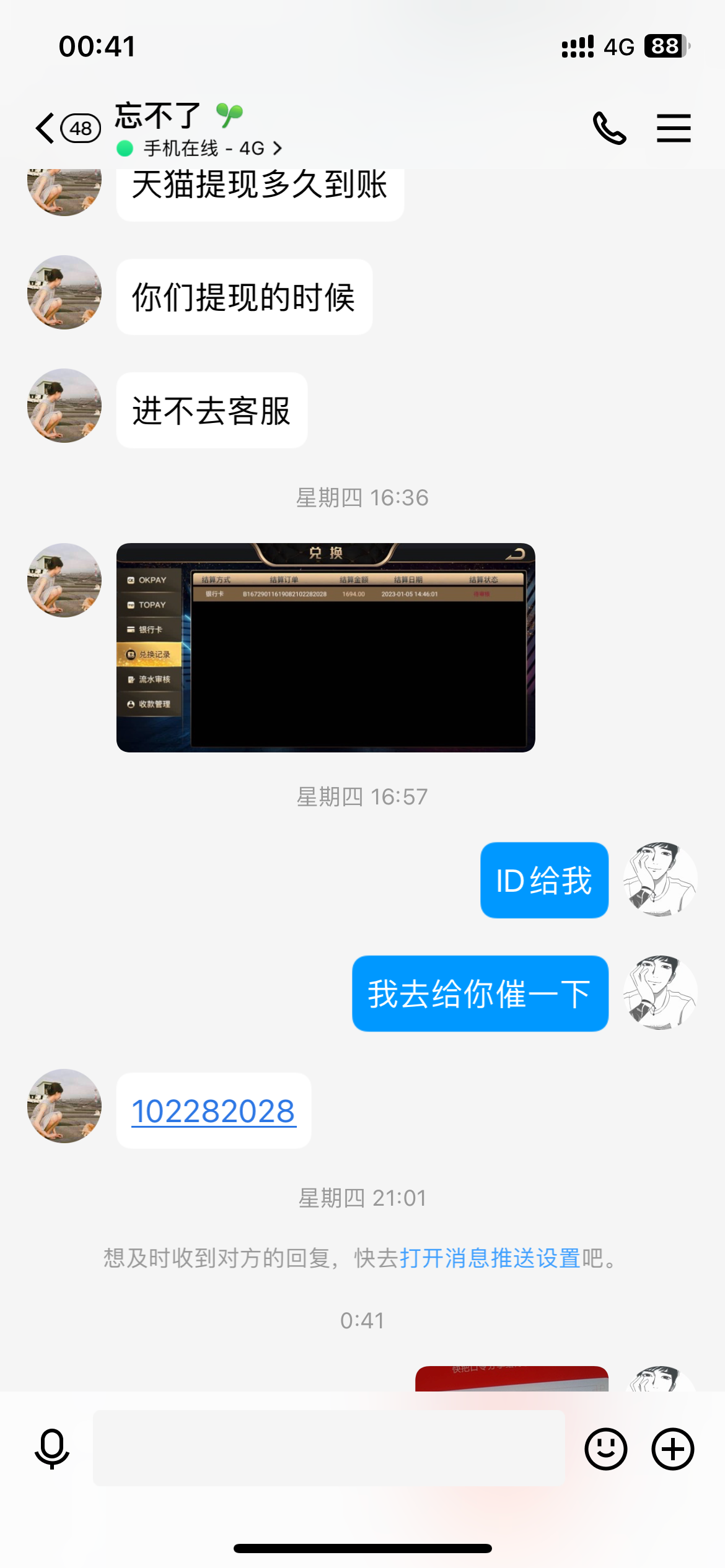Open the partly visible red image message
This screenshot has height=1568, width=725.
coord(511,1379)
